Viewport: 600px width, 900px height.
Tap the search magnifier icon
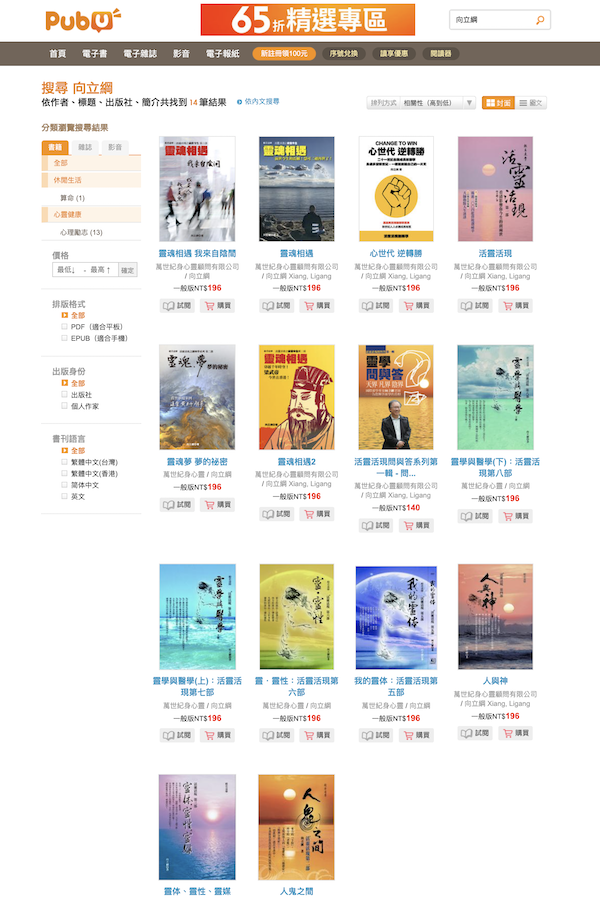click(x=540, y=20)
